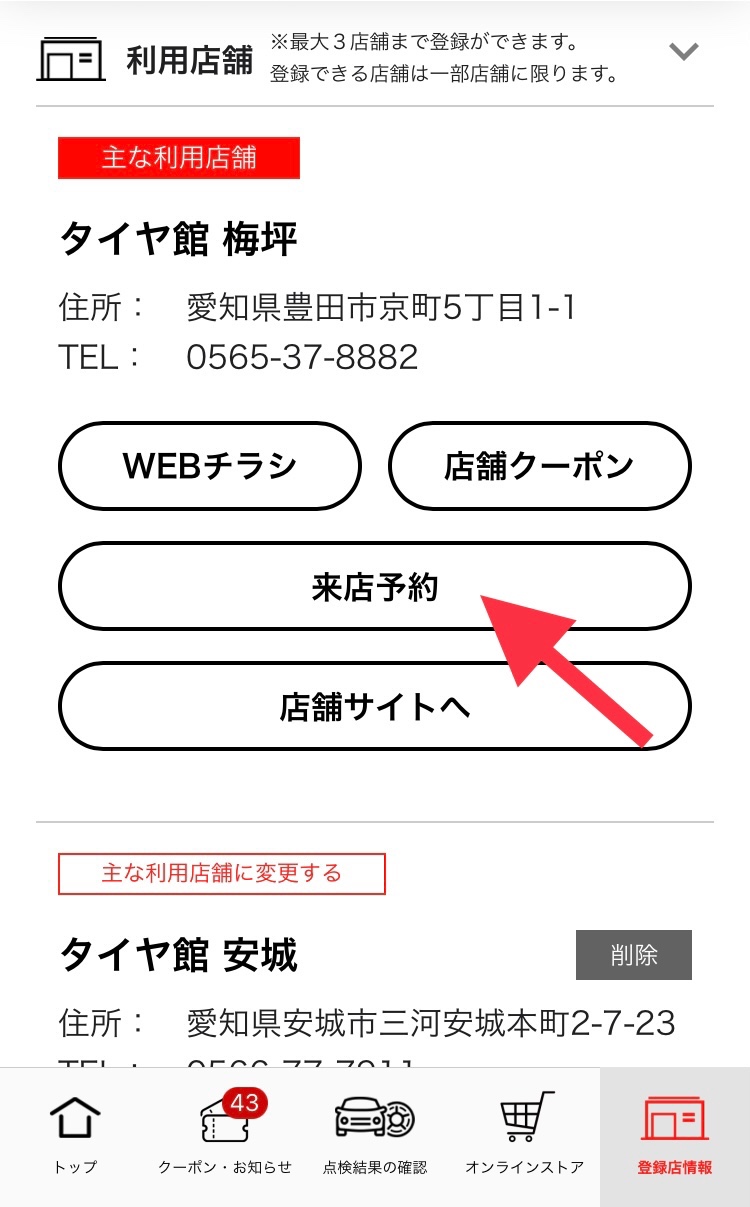Image resolution: width=750 pixels, height=1207 pixels.
Task: Open 店舗クーポン for タイヤ館 梅坪
Action: pyautogui.click(x=539, y=466)
